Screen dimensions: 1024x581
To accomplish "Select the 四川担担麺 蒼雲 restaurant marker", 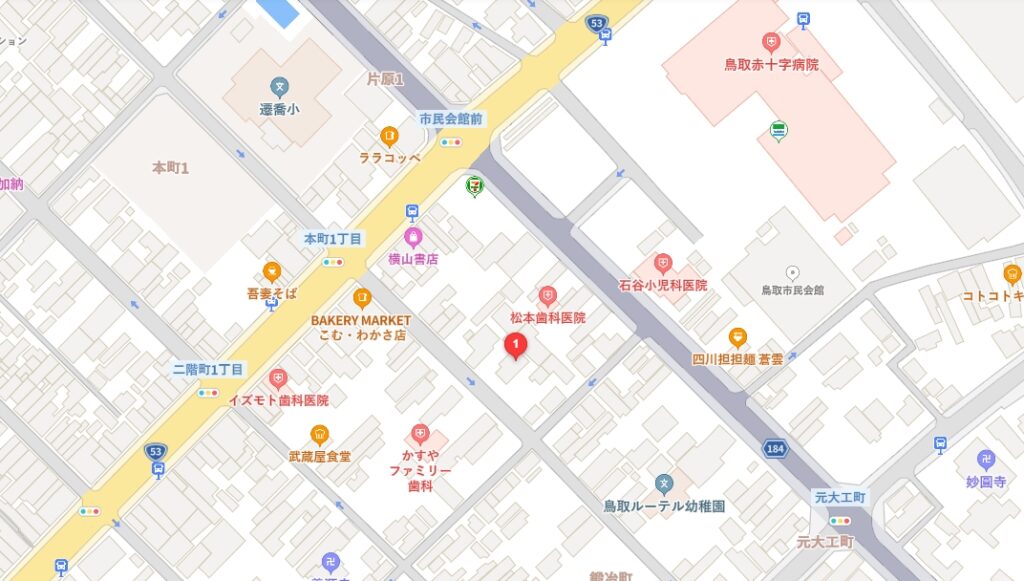I will (738, 338).
